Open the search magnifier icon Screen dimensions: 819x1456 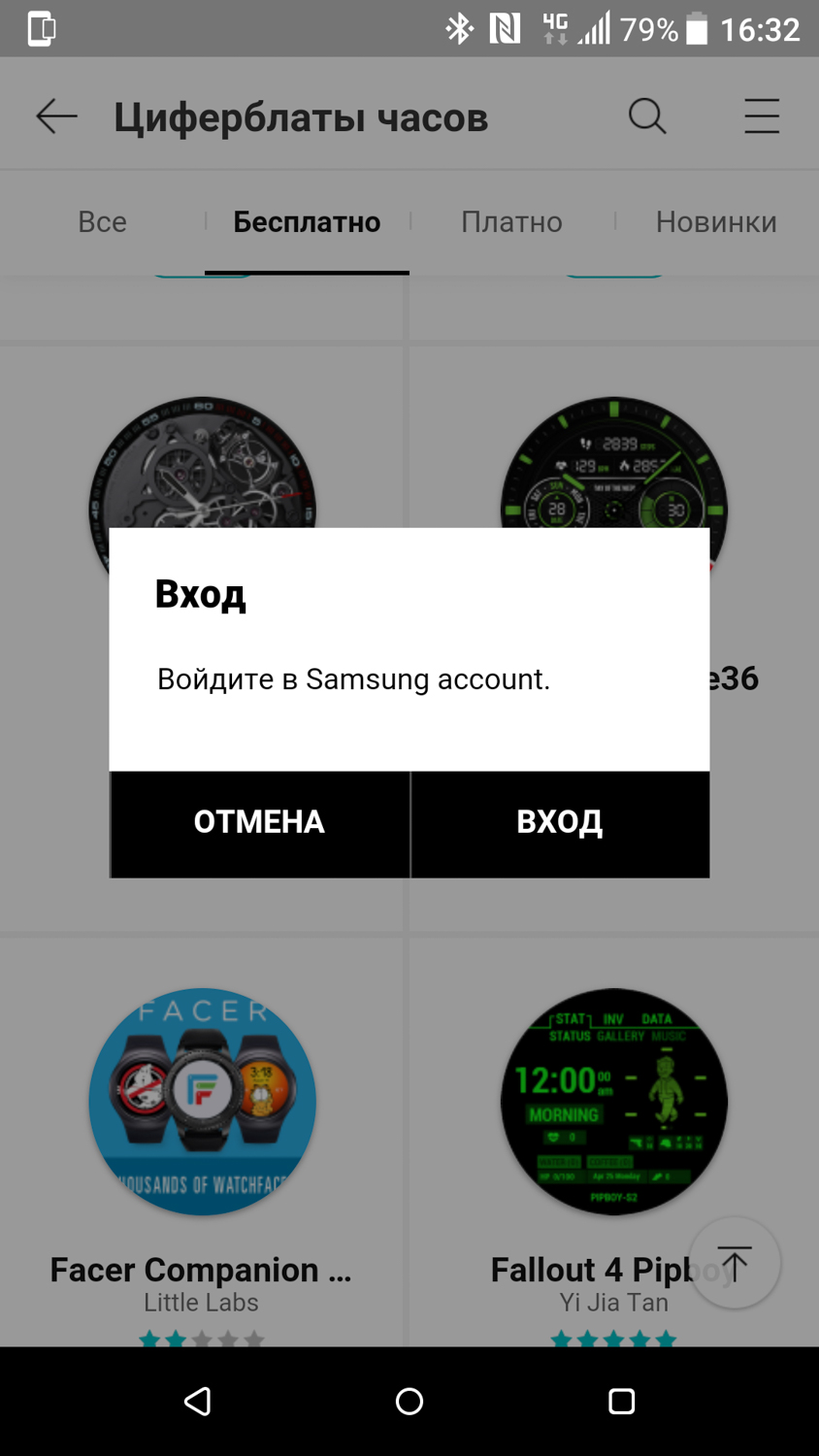(x=647, y=116)
